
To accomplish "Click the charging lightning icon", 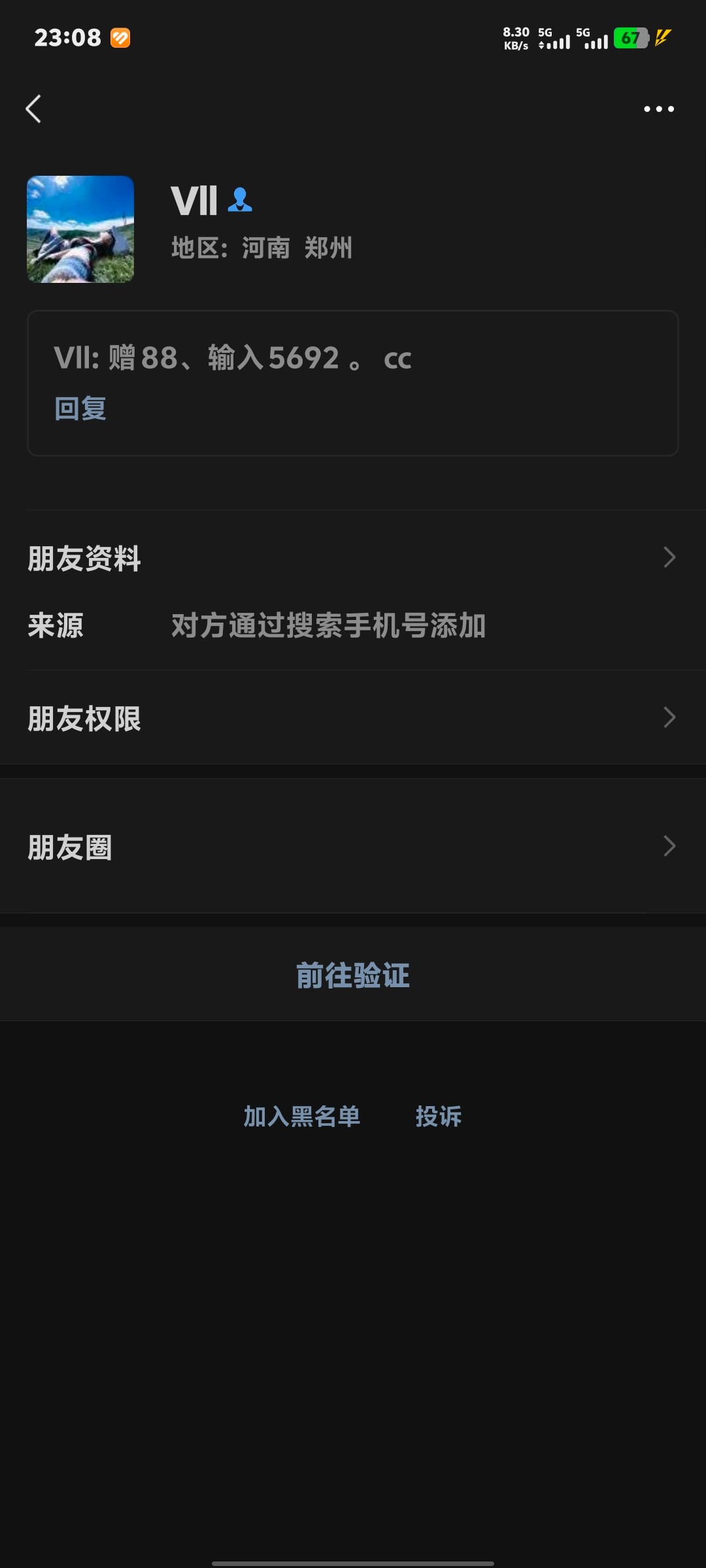I will [x=662, y=39].
